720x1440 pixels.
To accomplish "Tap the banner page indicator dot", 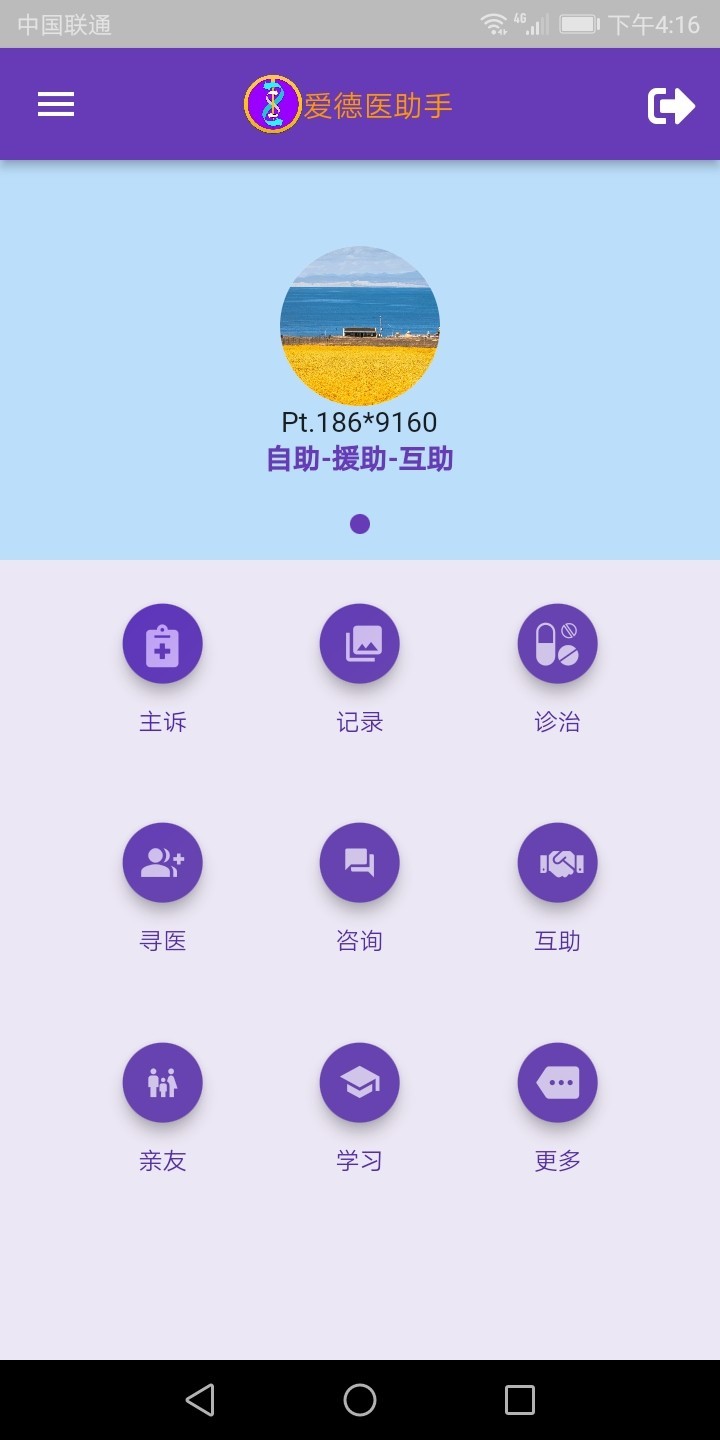I will pyautogui.click(x=360, y=524).
